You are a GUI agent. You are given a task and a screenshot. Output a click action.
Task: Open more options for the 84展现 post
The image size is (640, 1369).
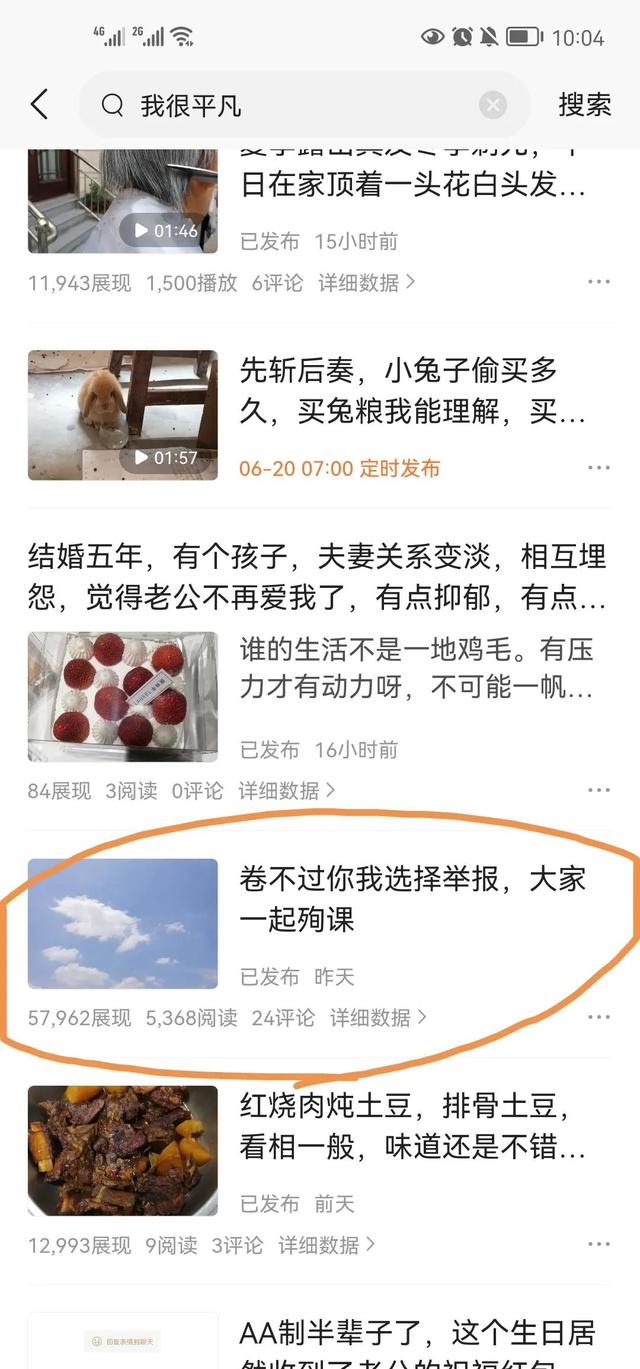click(599, 791)
